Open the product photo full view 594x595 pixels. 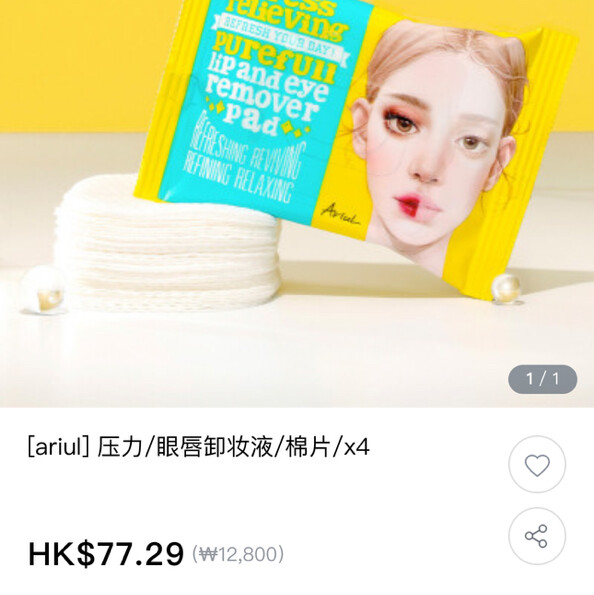tap(297, 203)
